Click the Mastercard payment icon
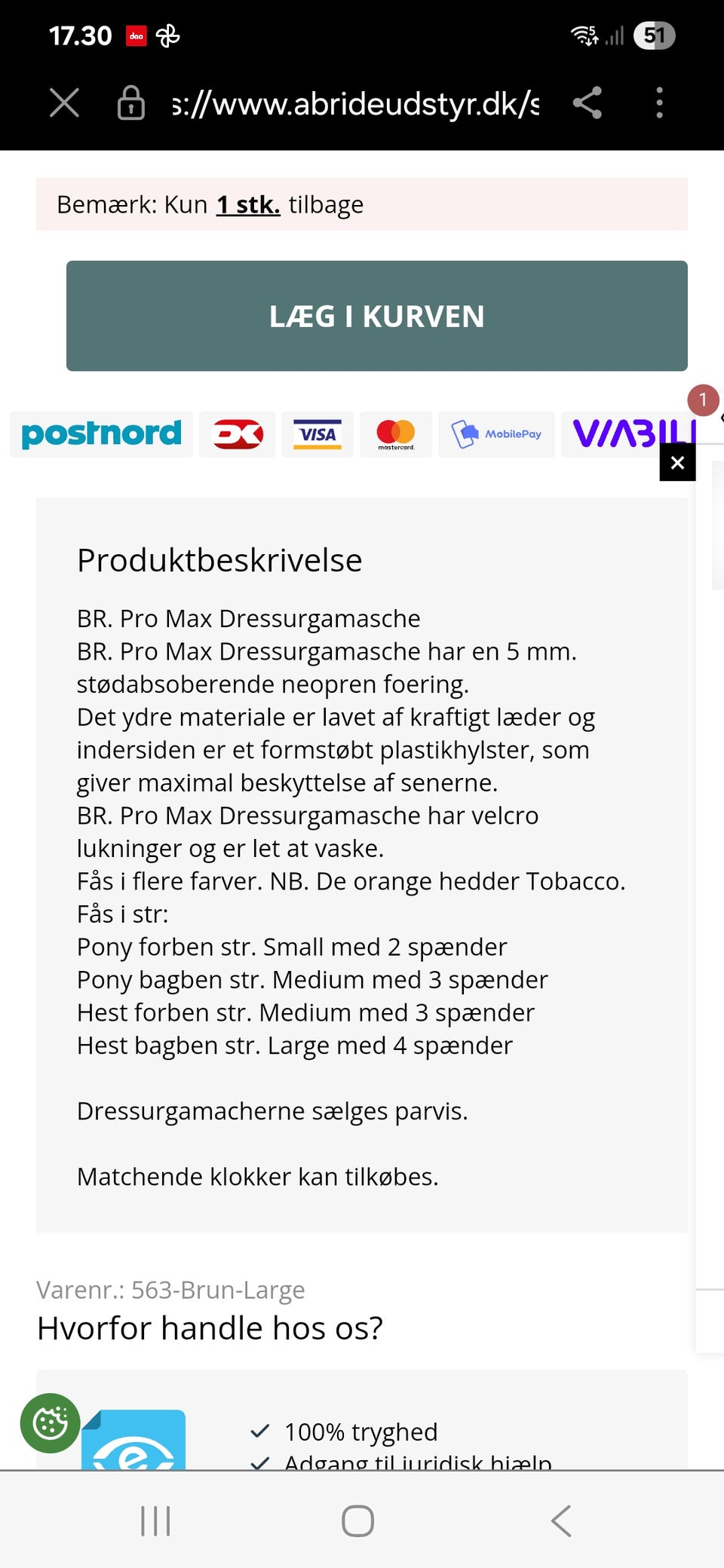The height and width of the screenshot is (1568, 724). pos(395,434)
